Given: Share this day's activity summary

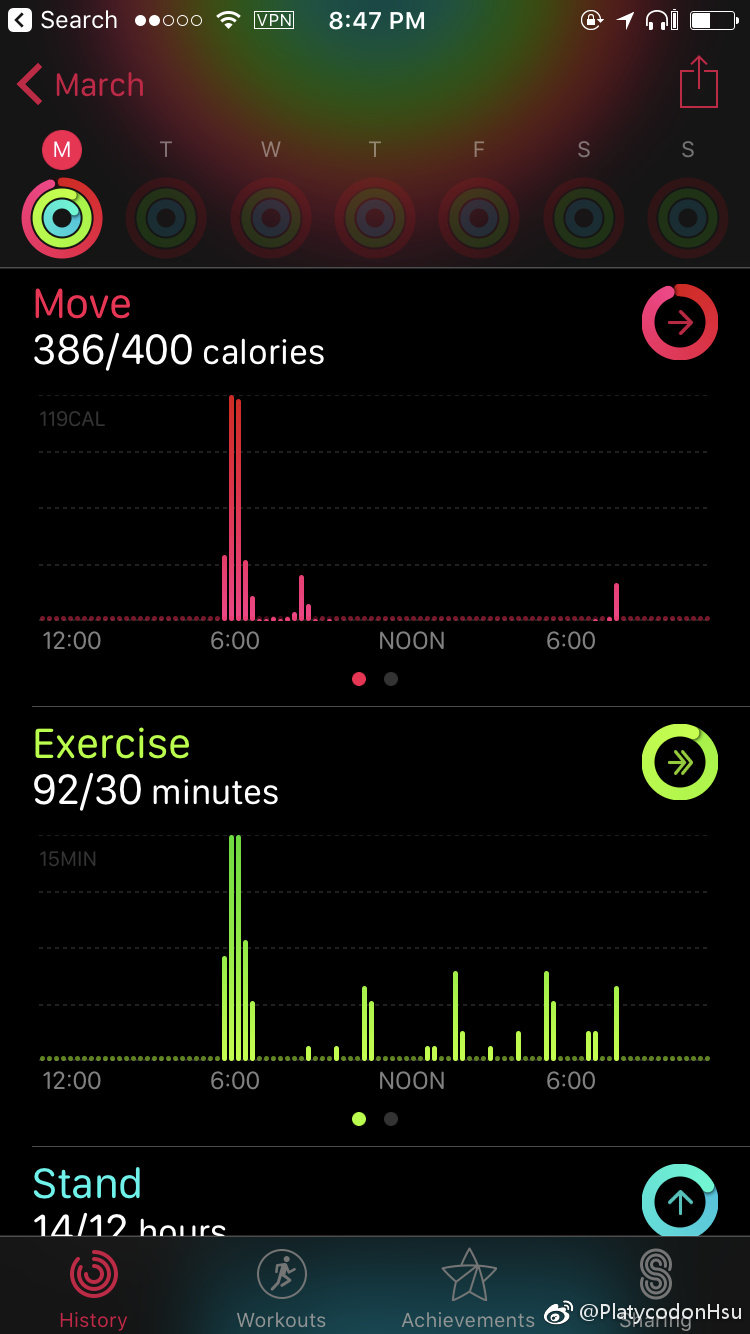Looking at the screenshot, I should pos(698,82).
